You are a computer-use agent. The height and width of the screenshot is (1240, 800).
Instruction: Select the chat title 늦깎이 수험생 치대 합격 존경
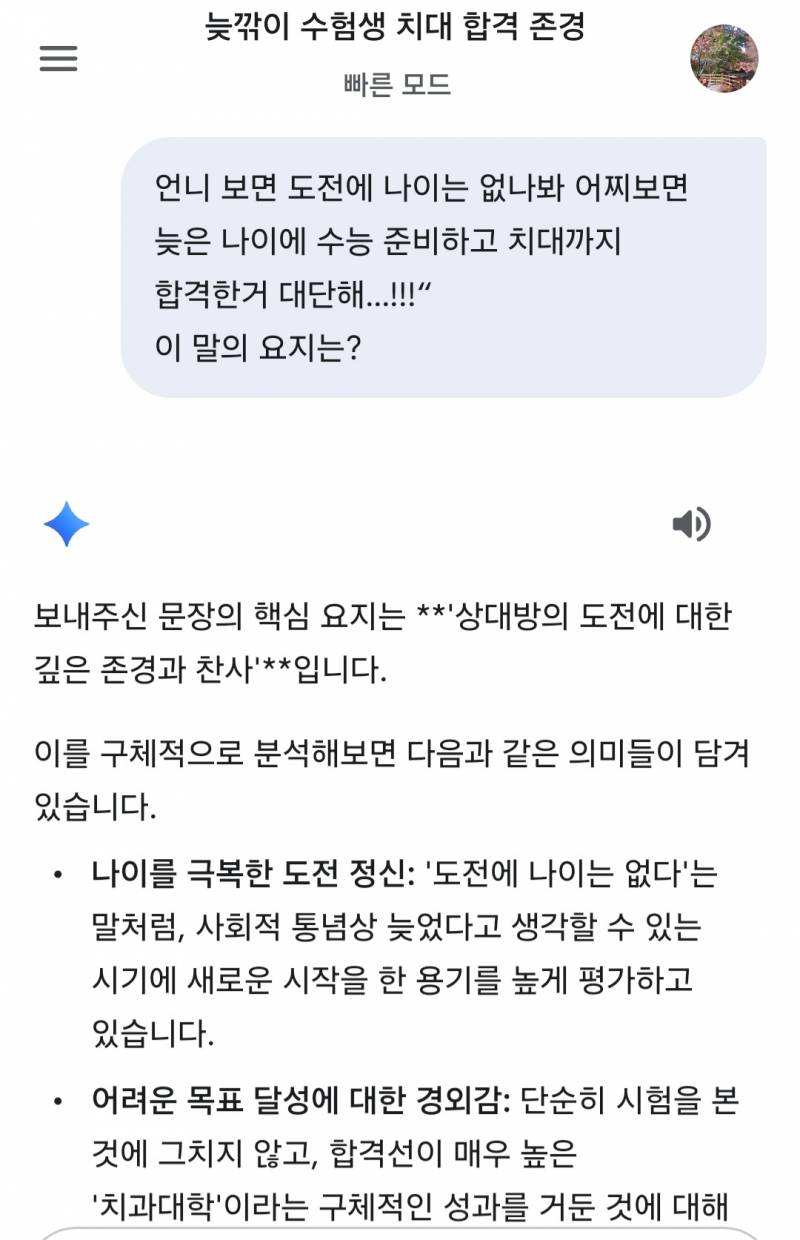click(x=399, y=30)
